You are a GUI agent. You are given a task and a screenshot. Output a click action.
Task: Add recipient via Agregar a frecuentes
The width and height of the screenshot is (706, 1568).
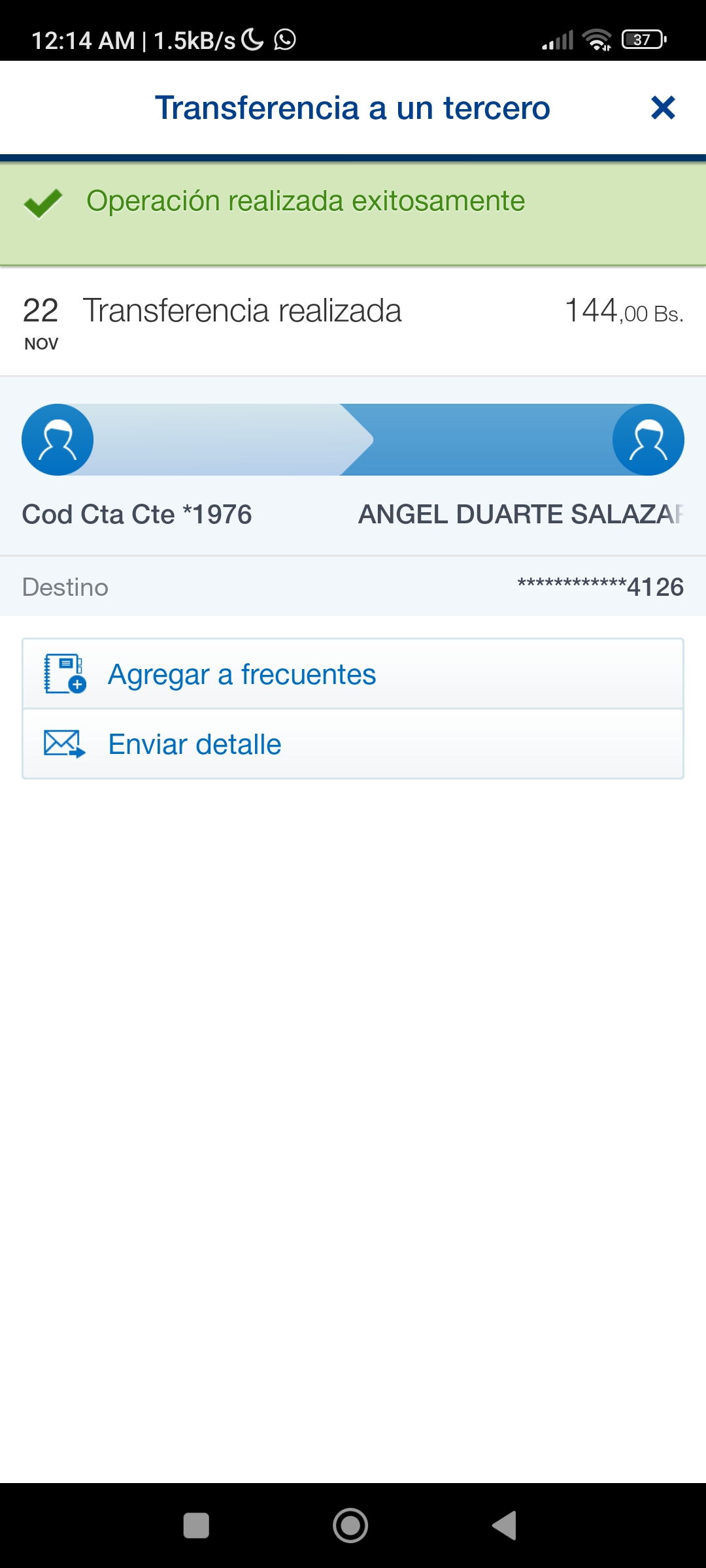point(353,674)
